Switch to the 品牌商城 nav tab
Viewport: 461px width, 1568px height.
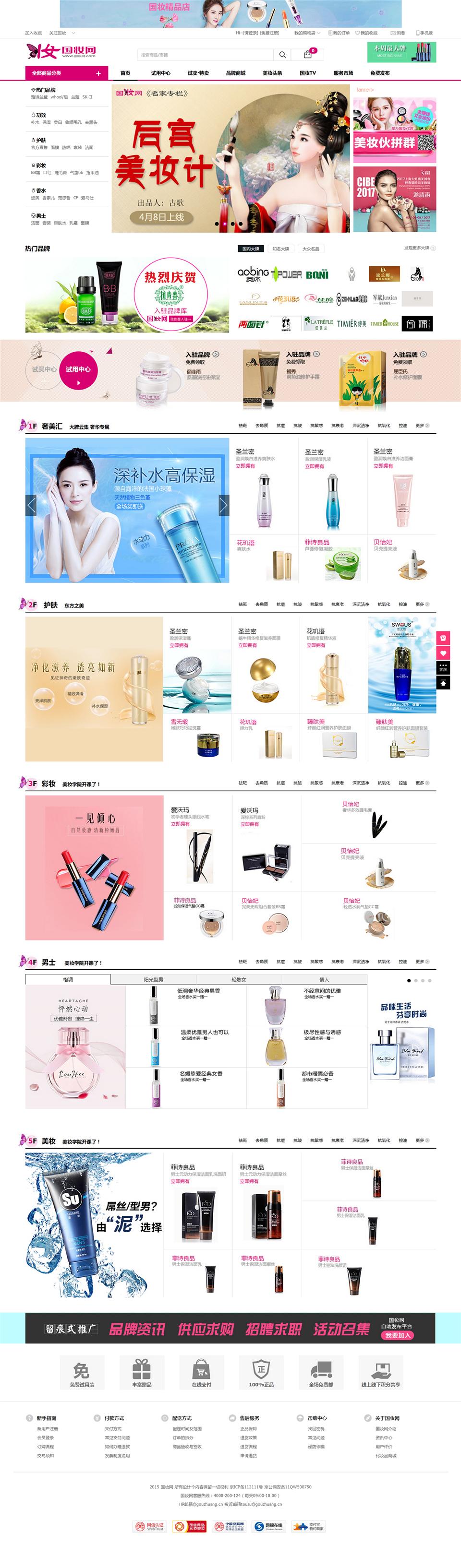coord(236,73)
